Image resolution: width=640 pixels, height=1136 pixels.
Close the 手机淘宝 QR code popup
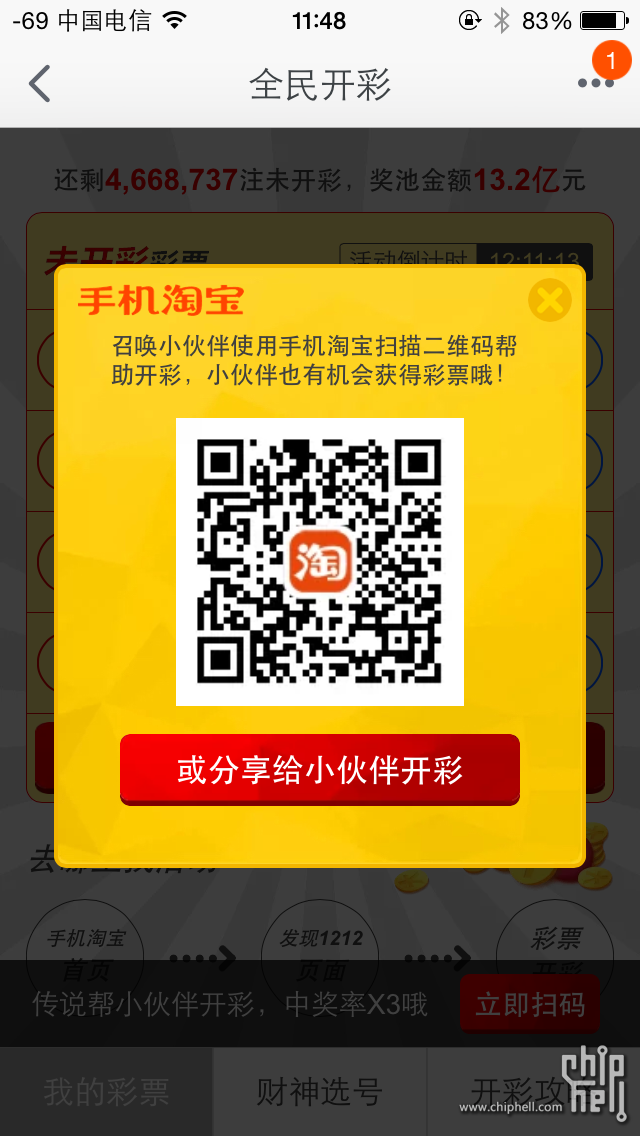[x=549, y=300]
